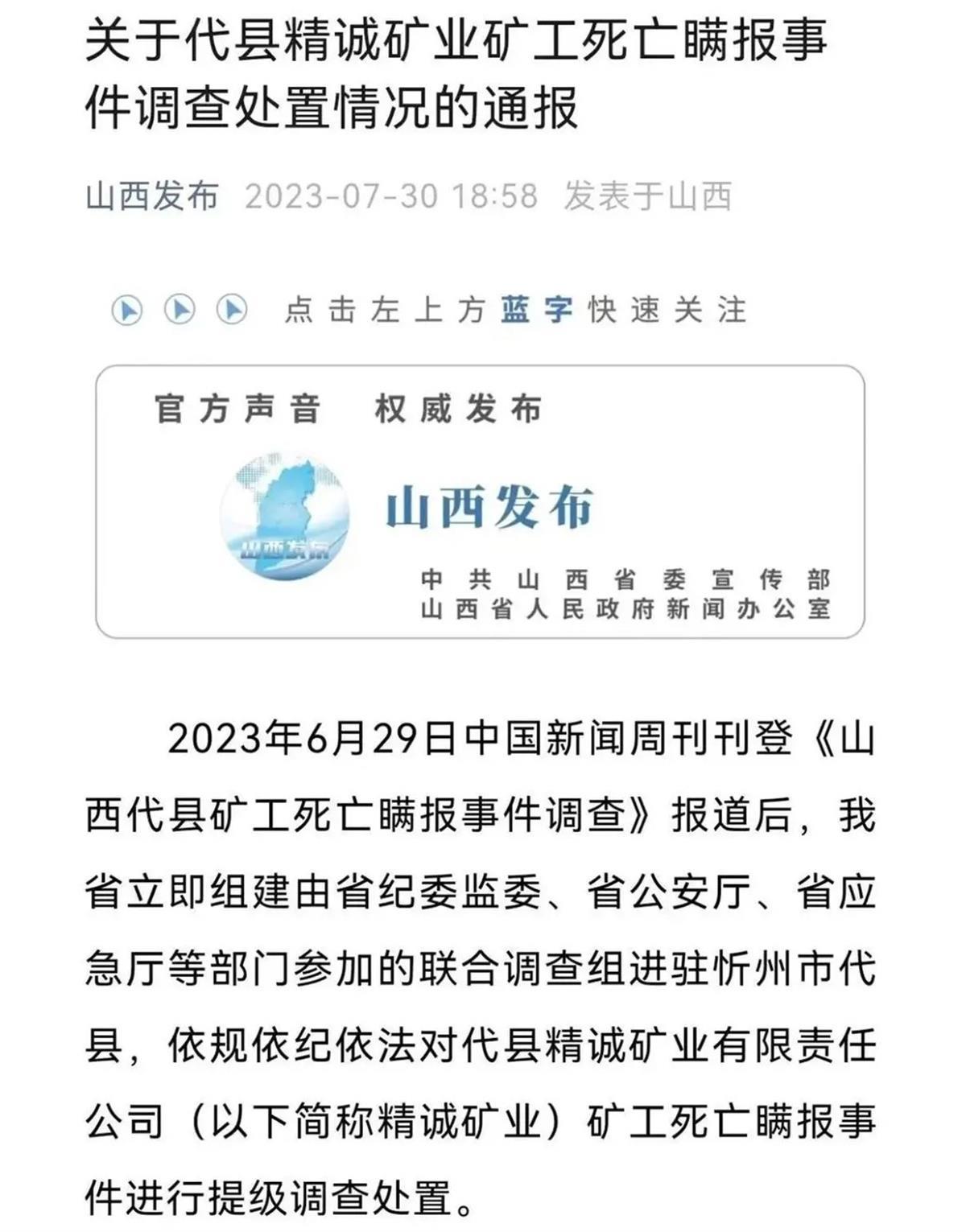Open the 山西发布 banner image in the article

pyautogui.click(x=480, y=501)
